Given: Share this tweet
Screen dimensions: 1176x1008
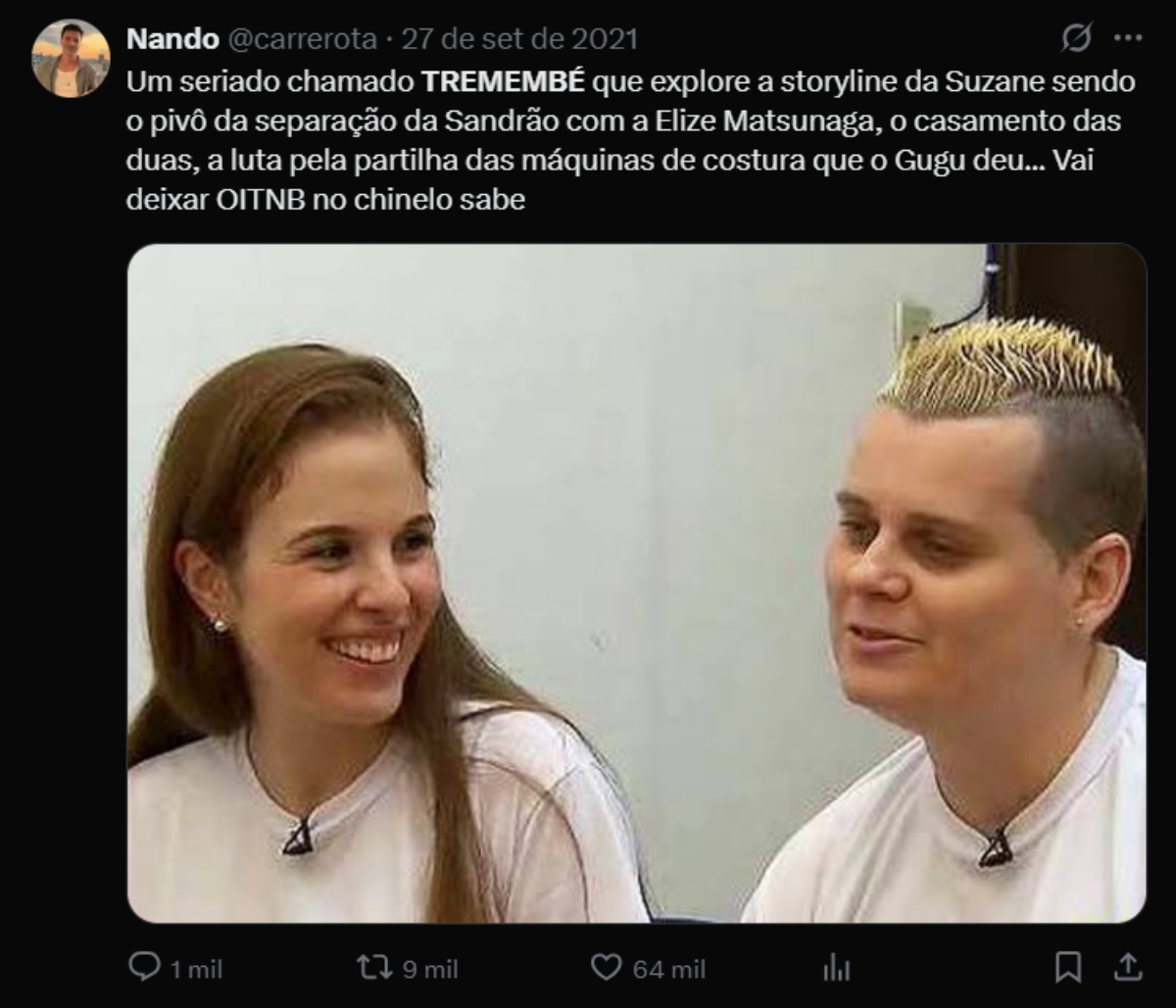Looking at the screenshot, I should 1128,969.
